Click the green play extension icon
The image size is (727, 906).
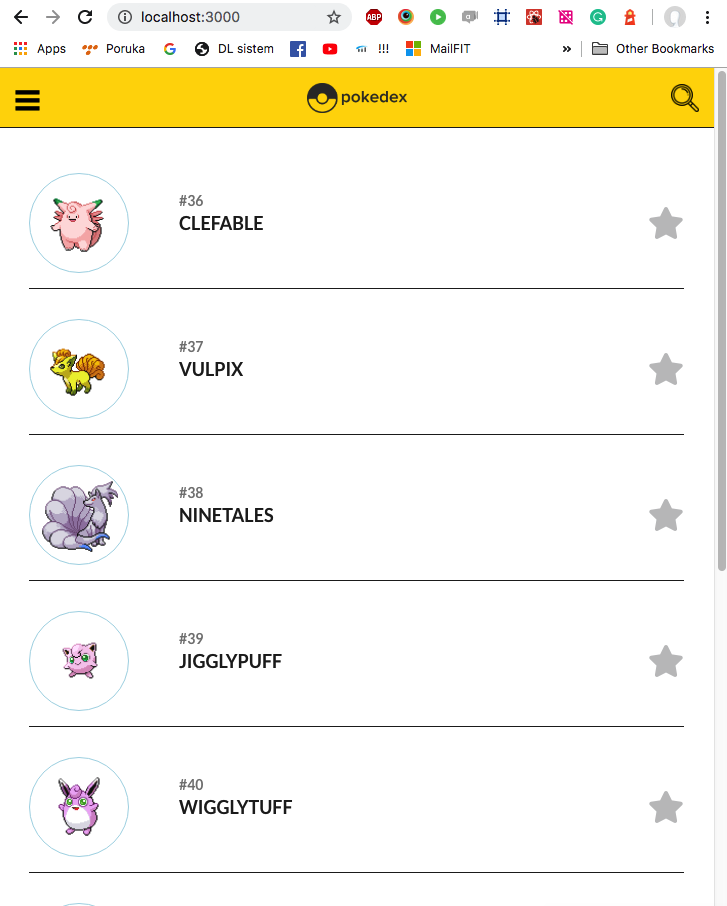(438, 17)
